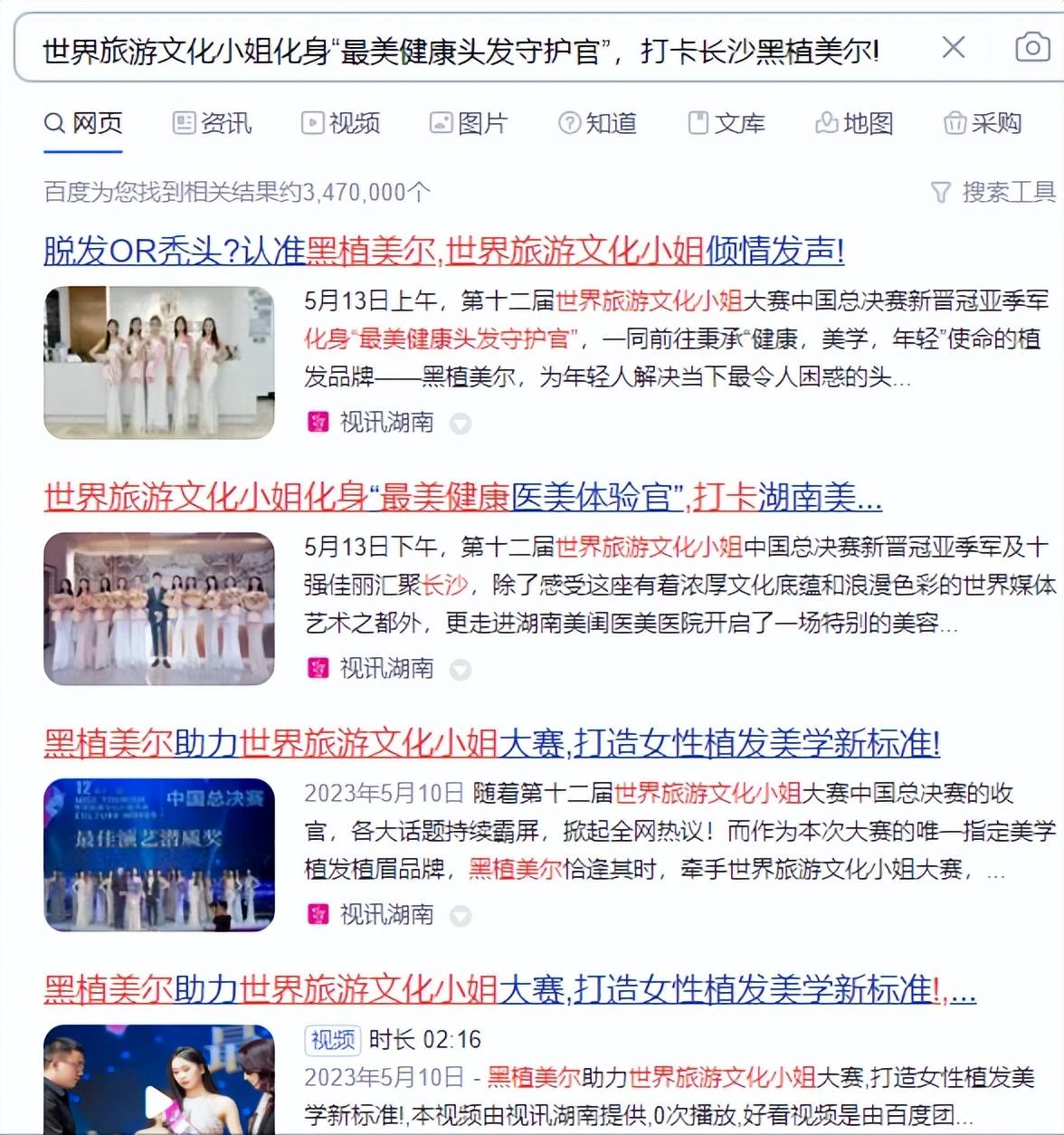Switch to the 文库 tab

pyautogui.click(x=727, y=123)
